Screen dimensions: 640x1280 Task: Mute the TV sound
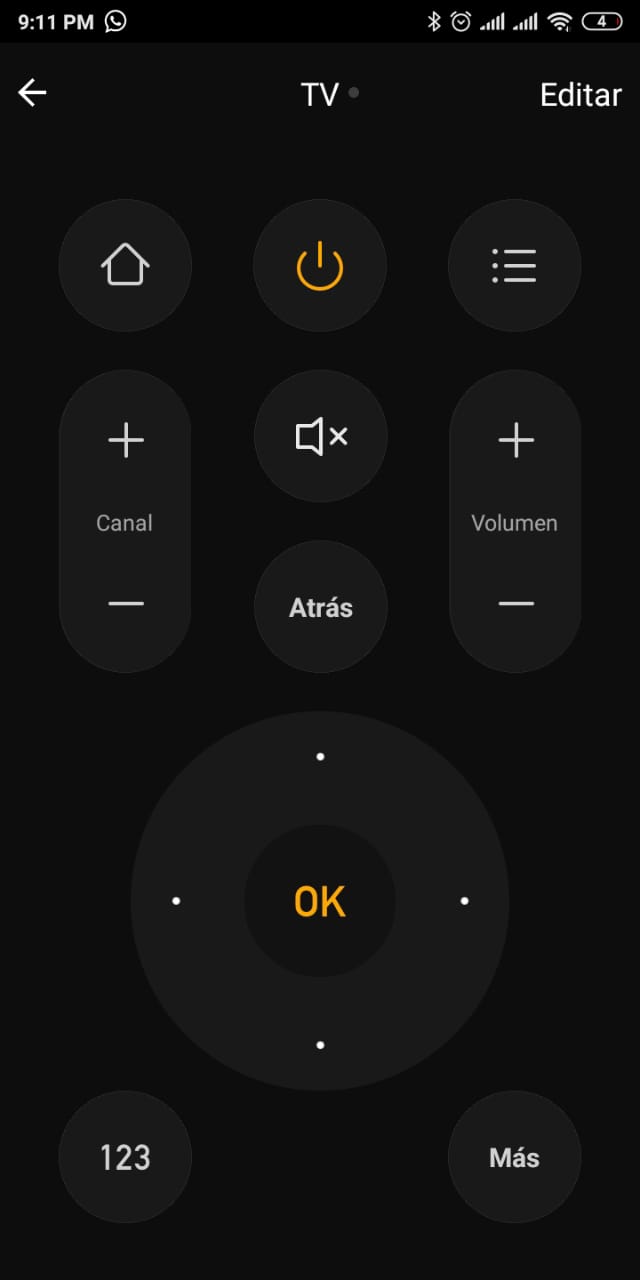pyautogui.click(x=320, y=437)
